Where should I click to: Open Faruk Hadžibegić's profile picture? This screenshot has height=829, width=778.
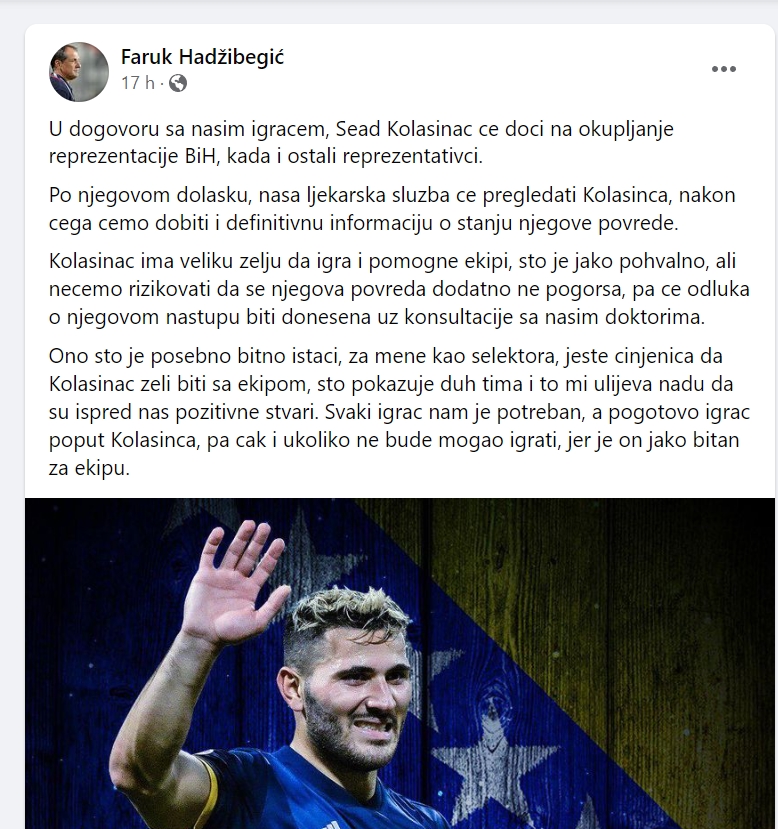point(79,72)
